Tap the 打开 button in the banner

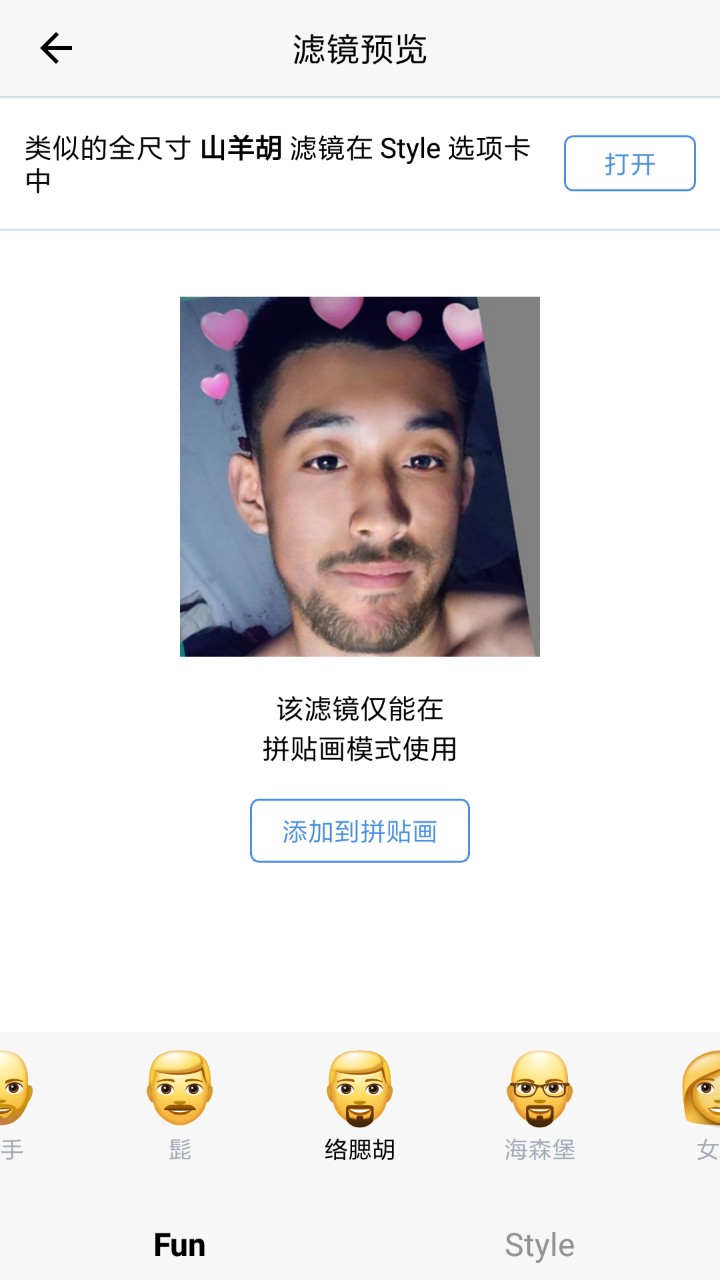tap(629, 163)
